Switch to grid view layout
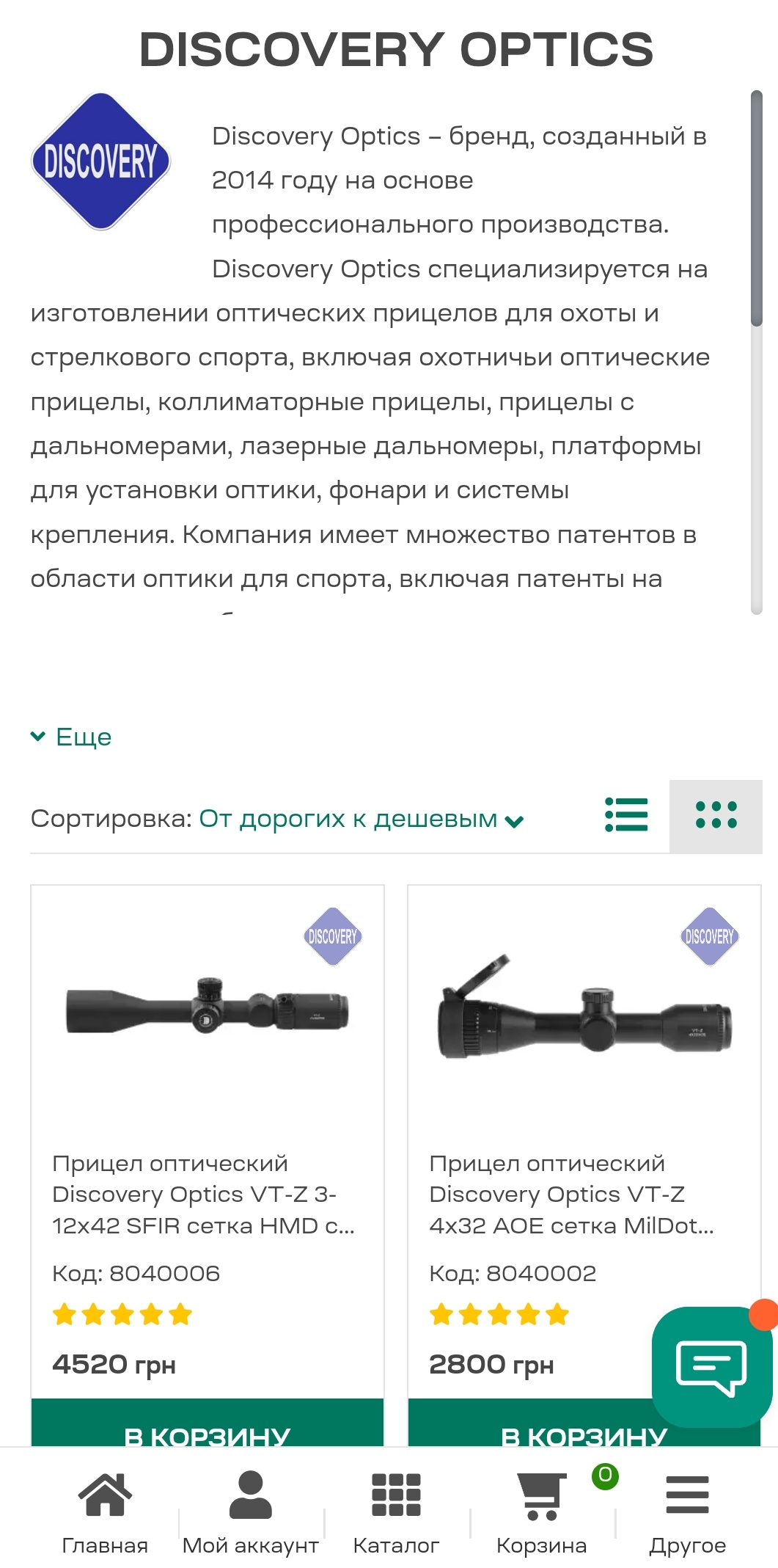 pyautogui.click(x=716, y=815)
